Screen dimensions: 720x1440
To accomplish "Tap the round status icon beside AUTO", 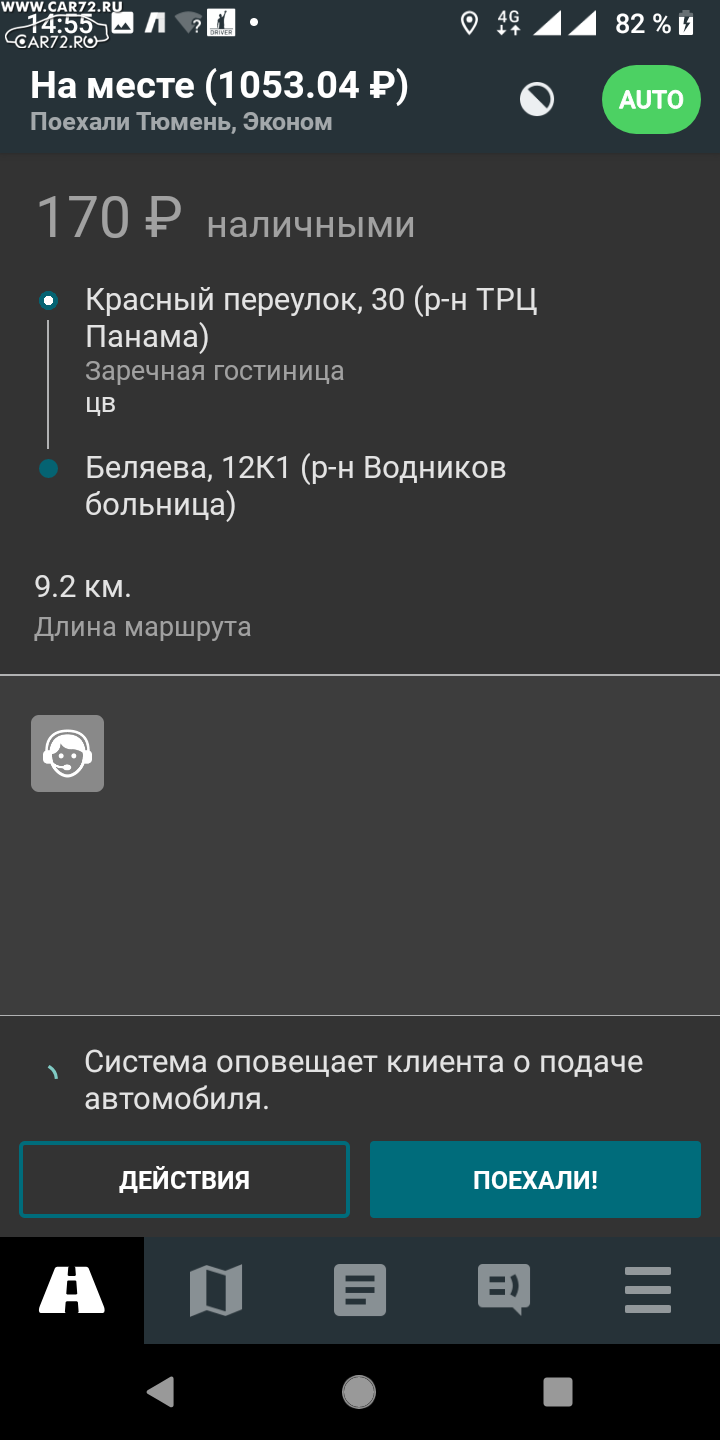I will (537, 99).
